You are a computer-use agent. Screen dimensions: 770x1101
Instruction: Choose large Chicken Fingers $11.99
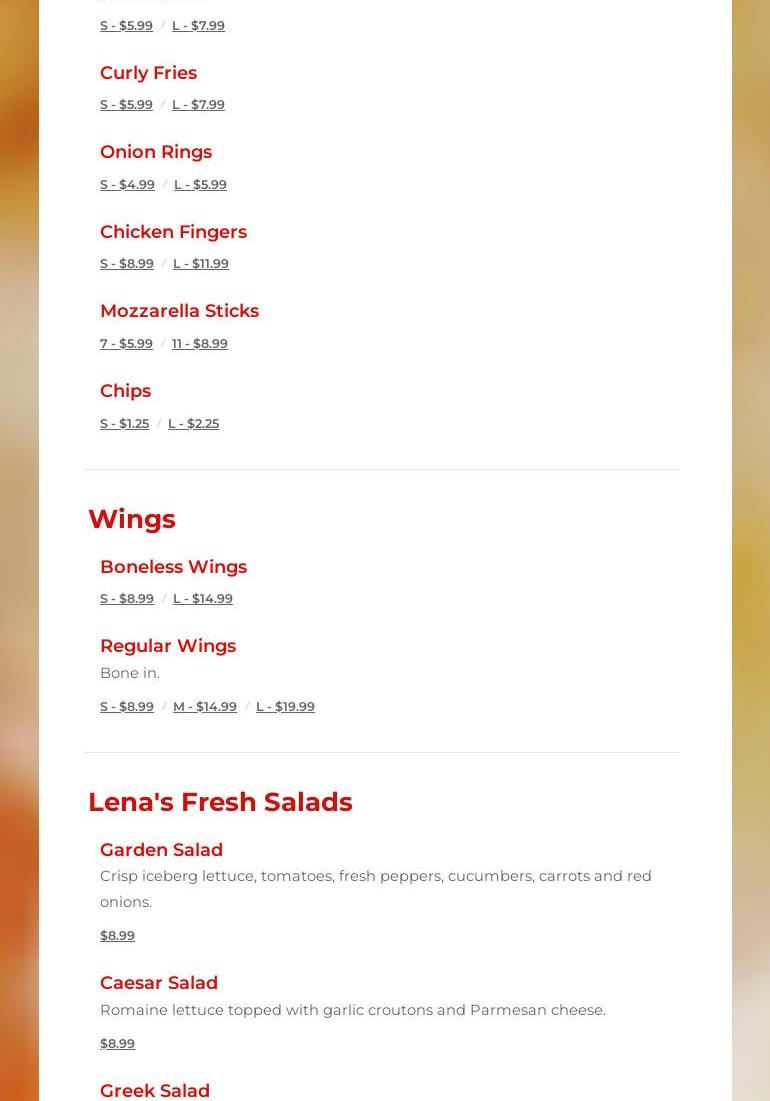coord(201,264)
